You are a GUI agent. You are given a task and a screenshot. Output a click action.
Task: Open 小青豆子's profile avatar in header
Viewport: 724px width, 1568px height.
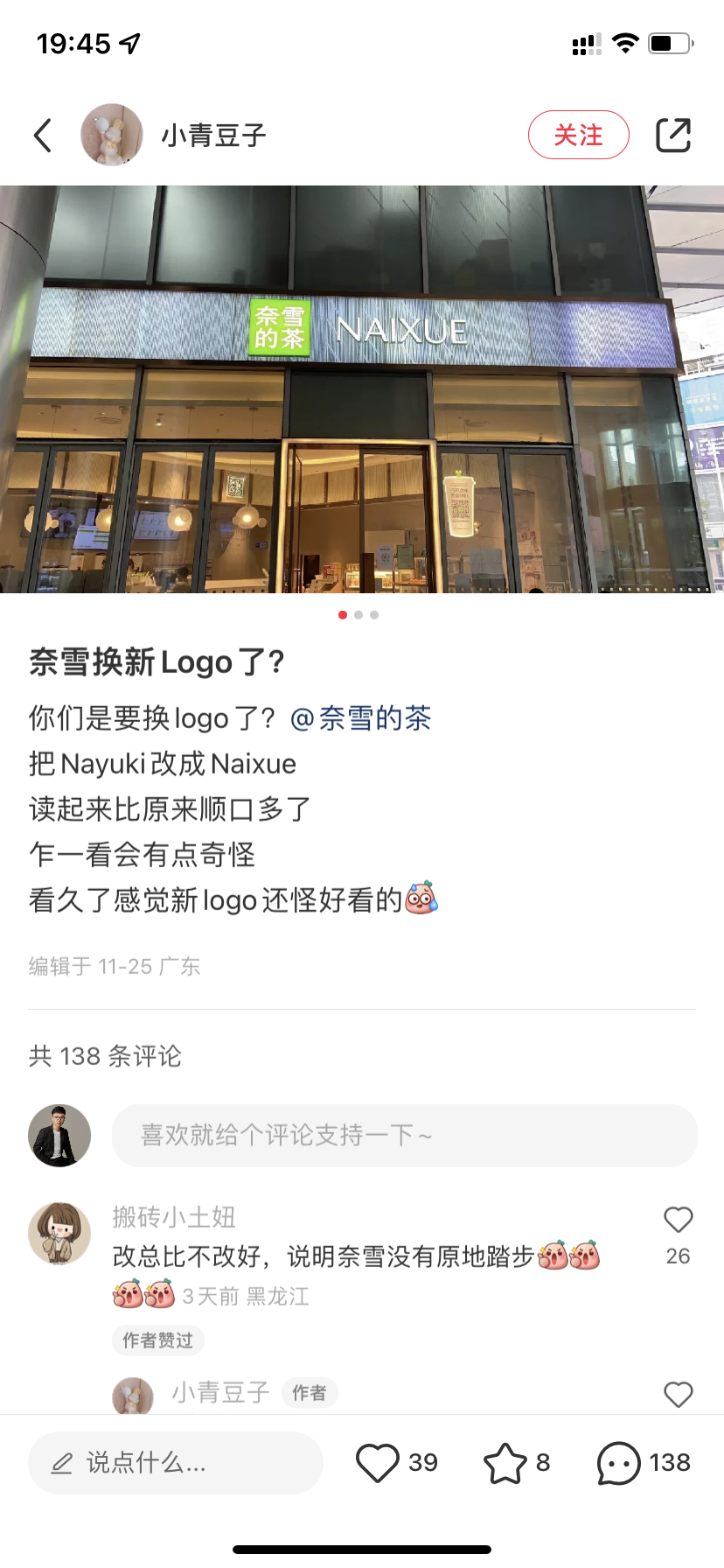(x=112, y=135)
